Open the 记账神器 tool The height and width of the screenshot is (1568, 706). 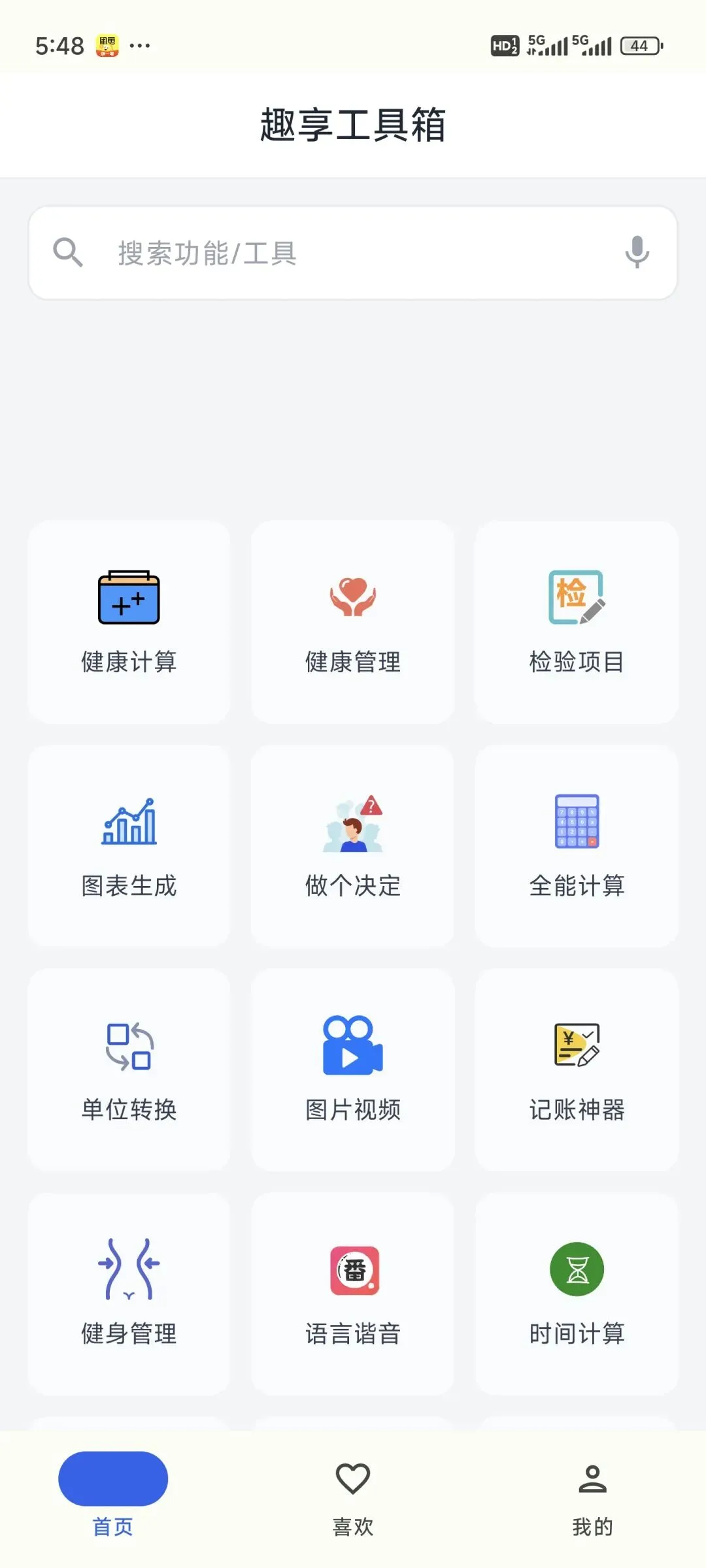pyautogui.click(x=577, y=1070)
